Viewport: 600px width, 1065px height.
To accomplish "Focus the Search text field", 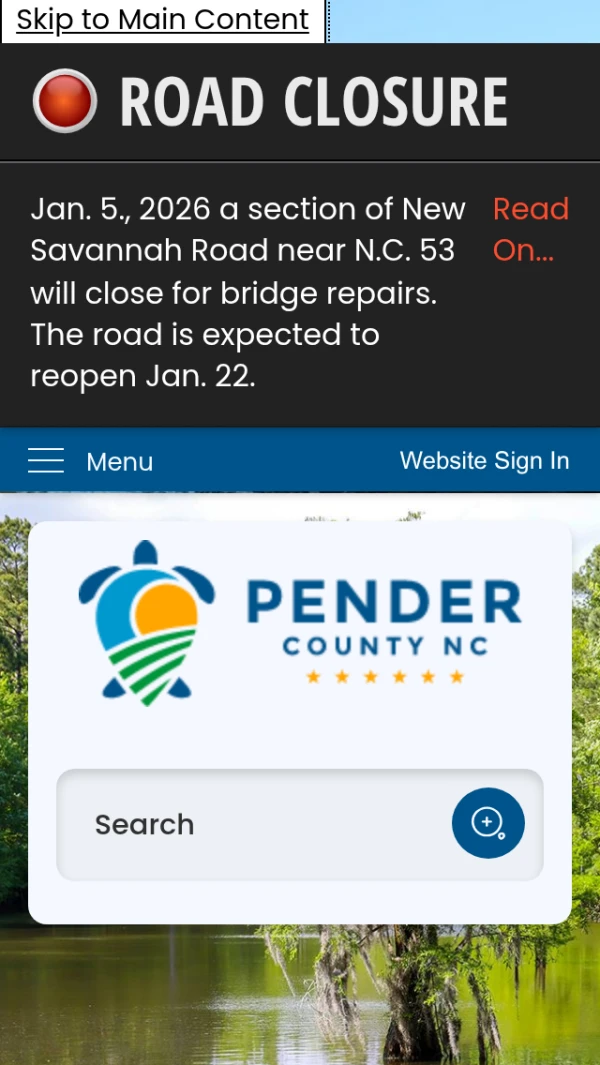I will pyautogui.click(x=250, y=824).
